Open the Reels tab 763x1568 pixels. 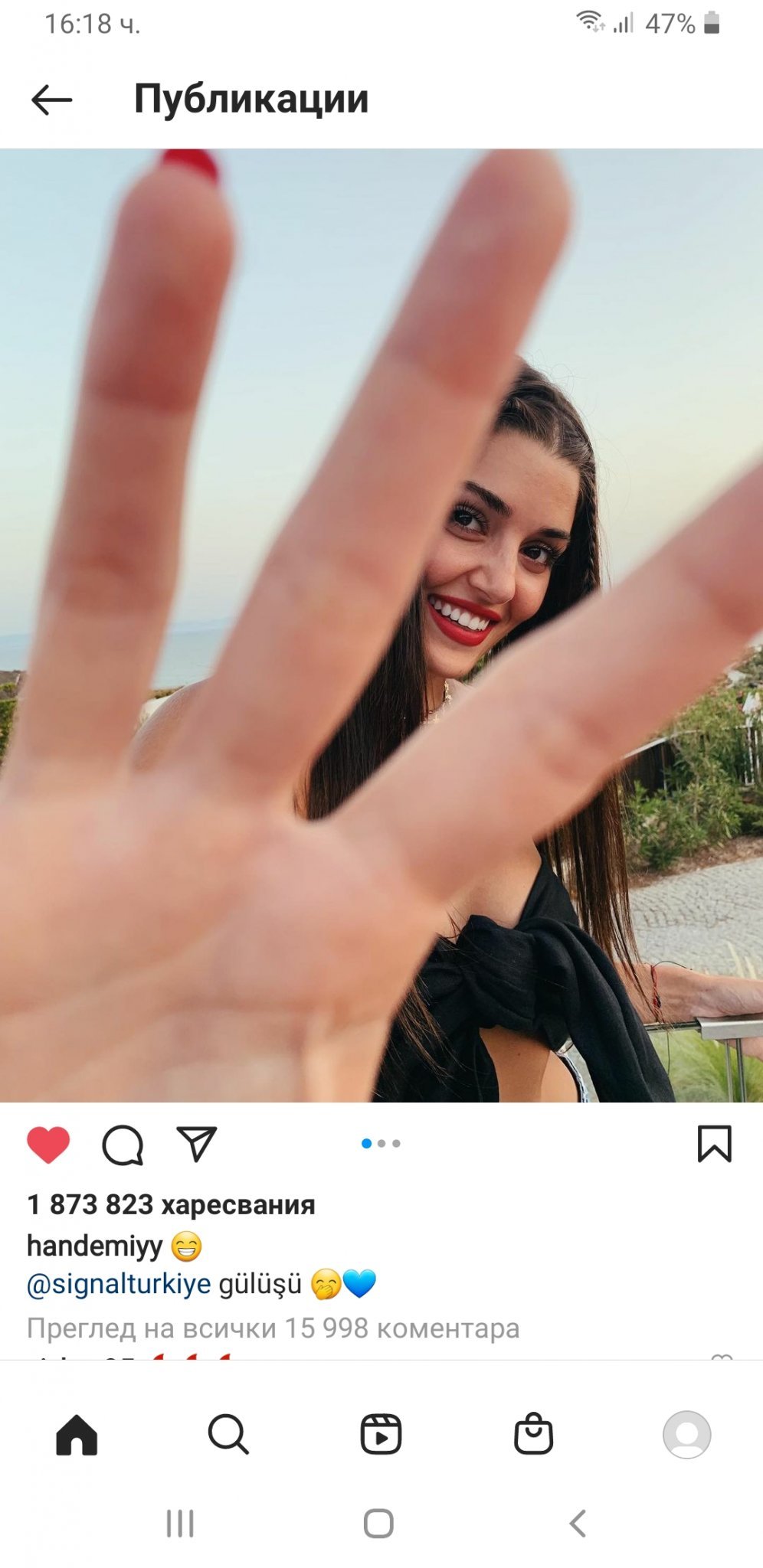point(381,1434)
